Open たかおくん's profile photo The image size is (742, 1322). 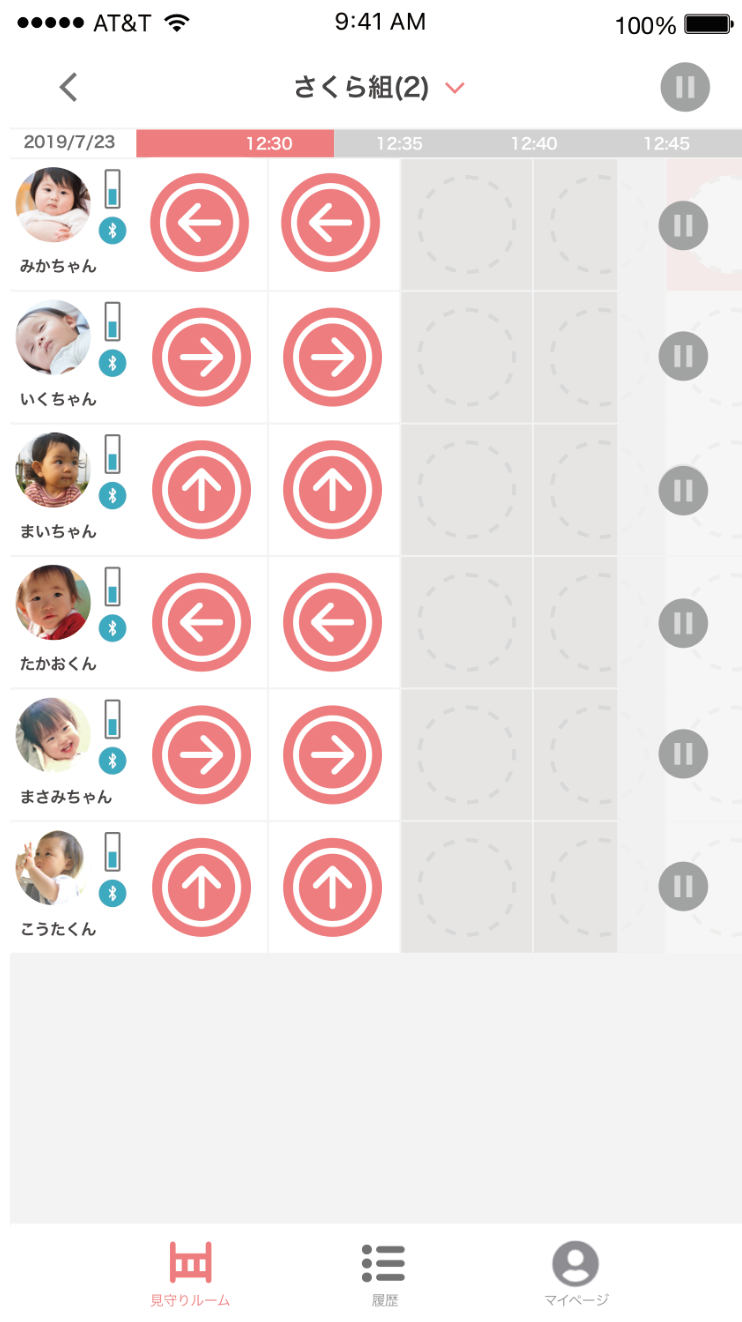53,603
